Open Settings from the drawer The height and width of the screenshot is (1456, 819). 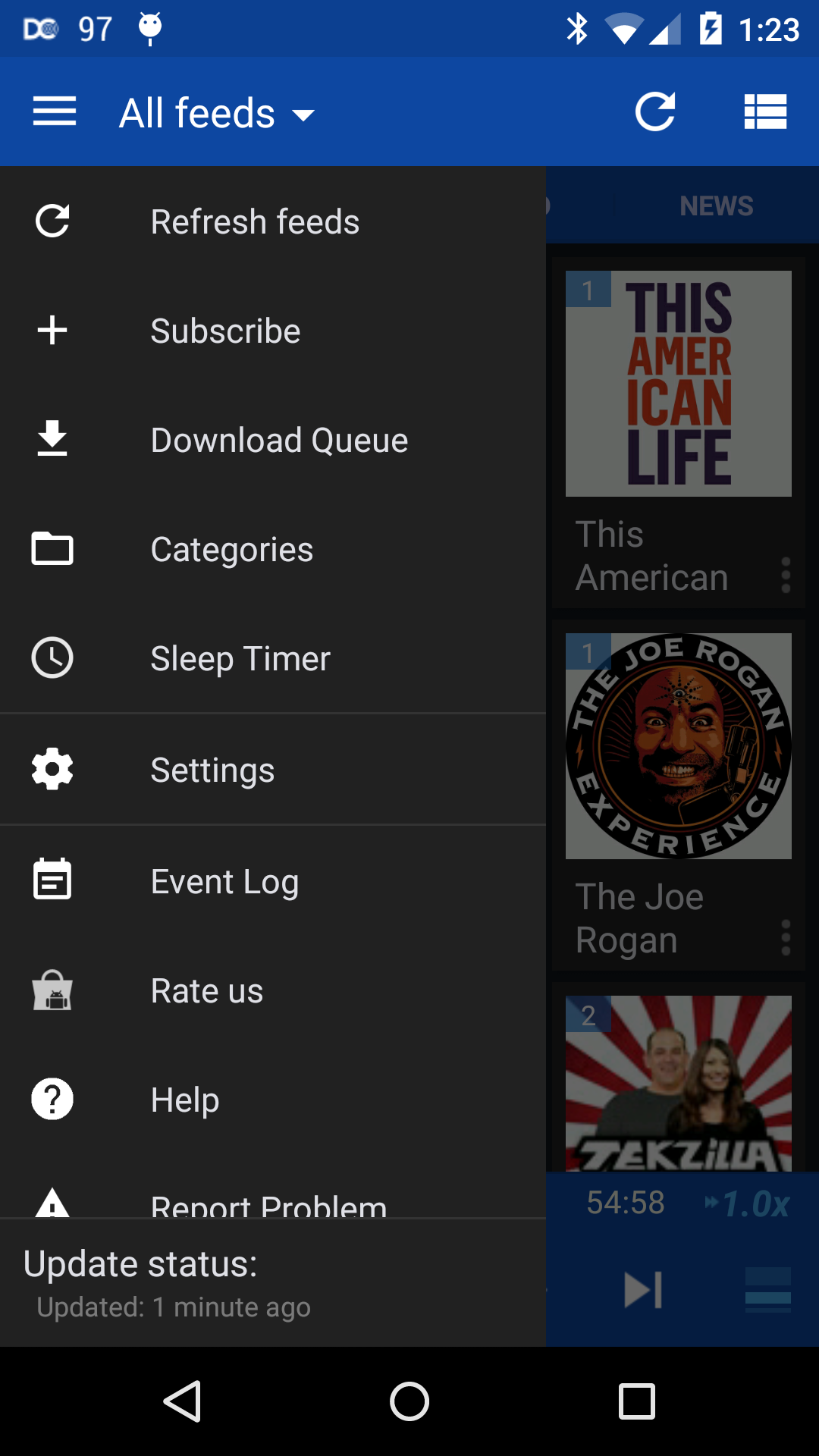pos(273,770)
